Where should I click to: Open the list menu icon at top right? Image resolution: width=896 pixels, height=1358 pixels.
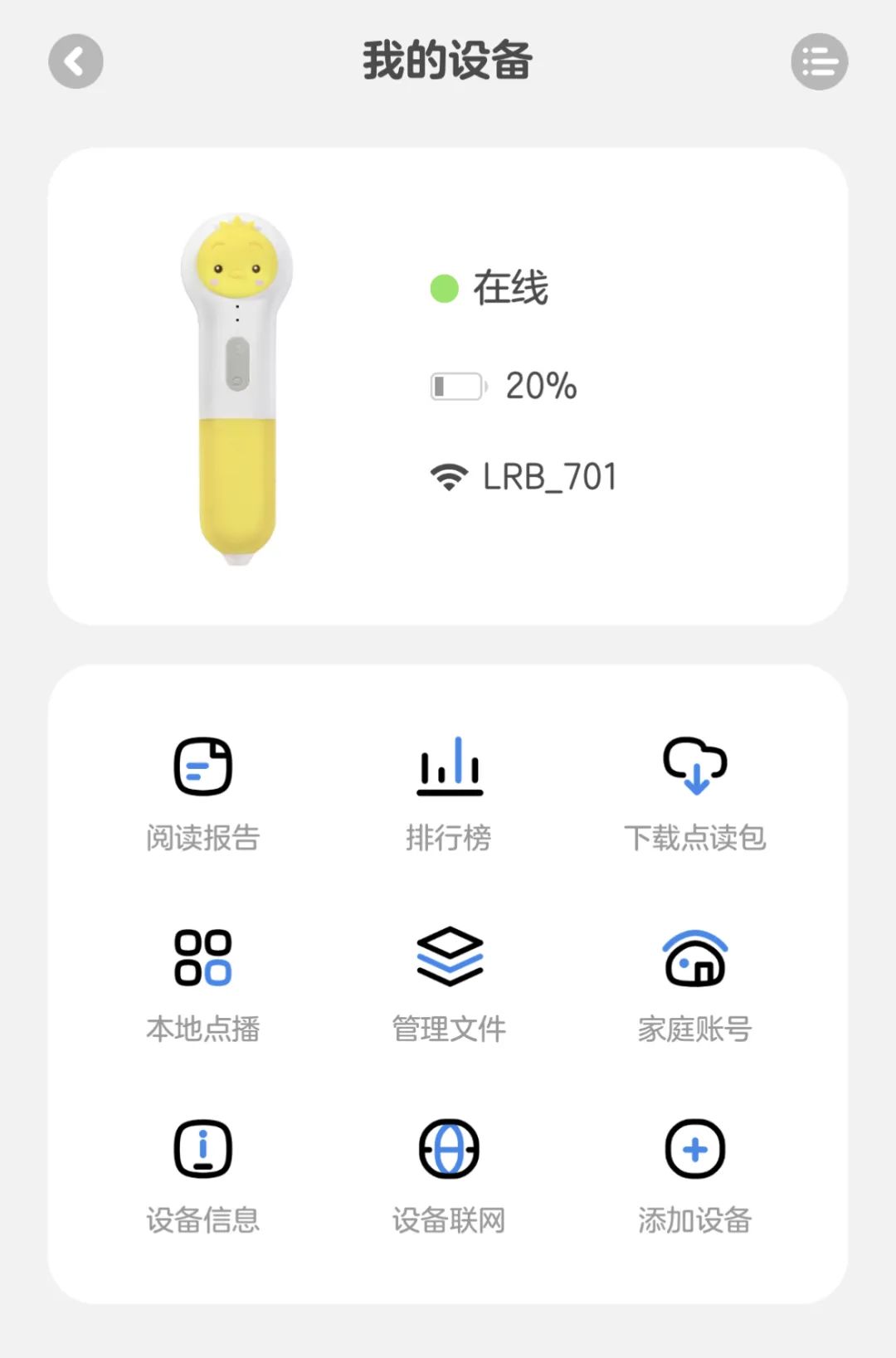coord(819,61)
